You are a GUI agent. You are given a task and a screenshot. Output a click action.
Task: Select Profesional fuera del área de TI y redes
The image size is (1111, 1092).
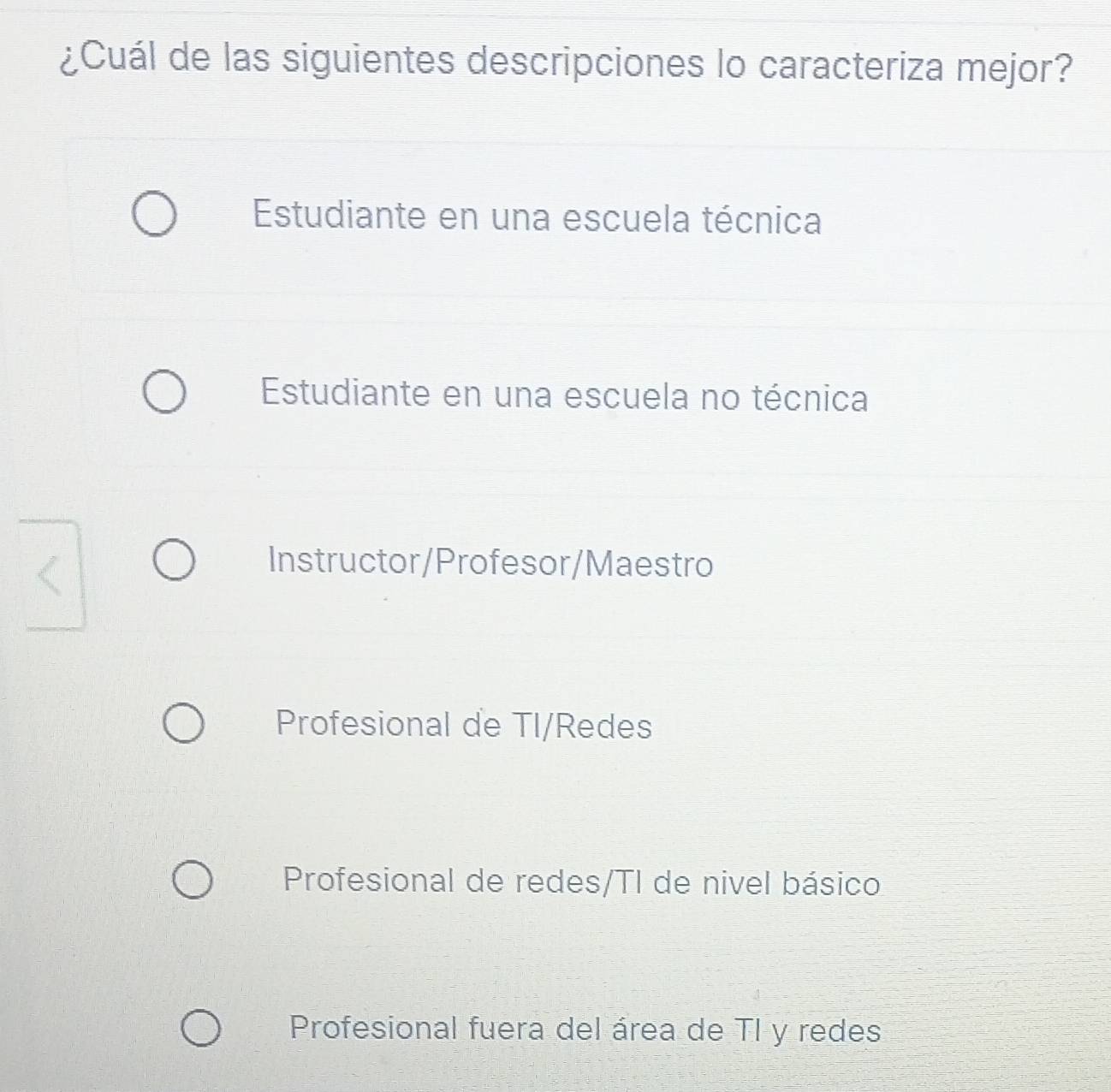[x=199, y=1029]
